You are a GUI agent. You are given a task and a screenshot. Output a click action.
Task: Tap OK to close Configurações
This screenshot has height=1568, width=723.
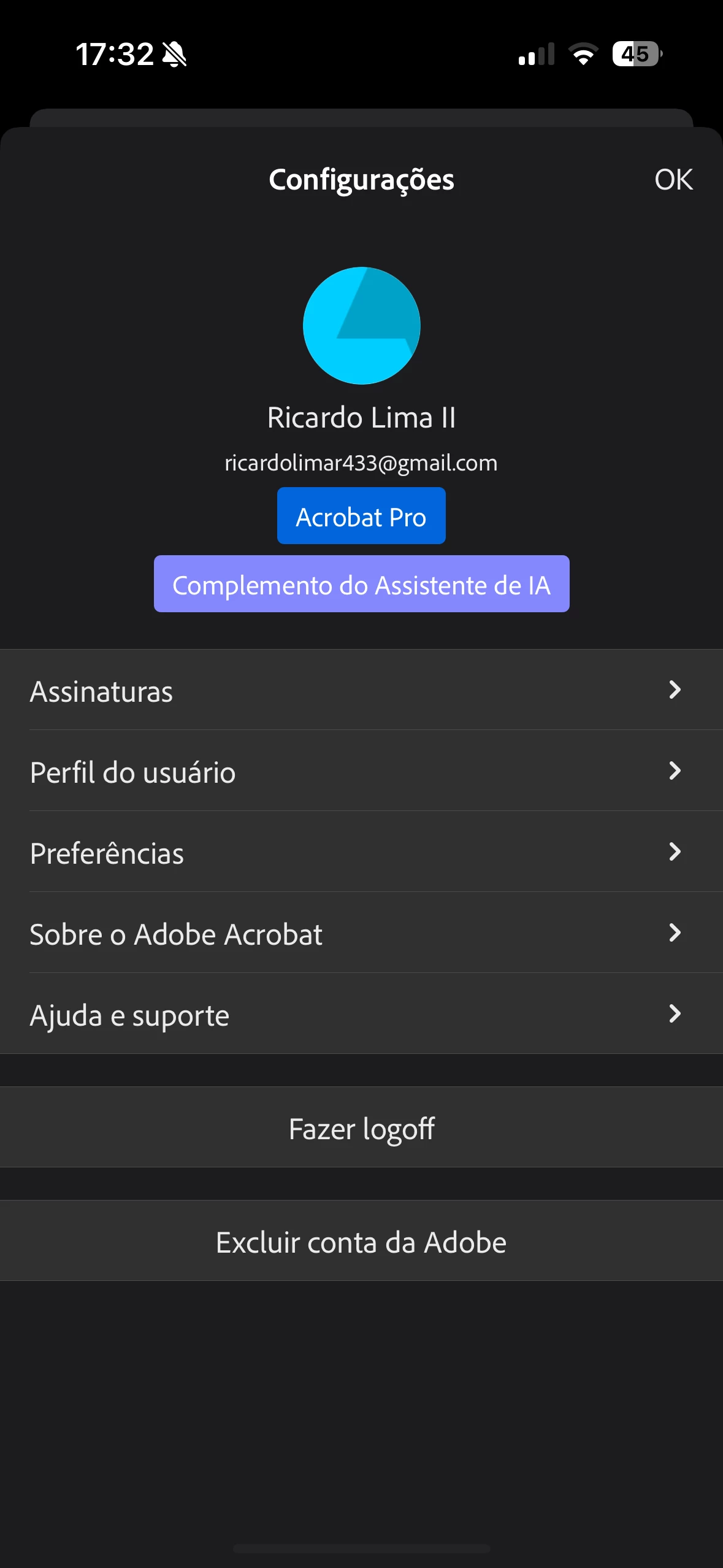[x=673, y=180]
